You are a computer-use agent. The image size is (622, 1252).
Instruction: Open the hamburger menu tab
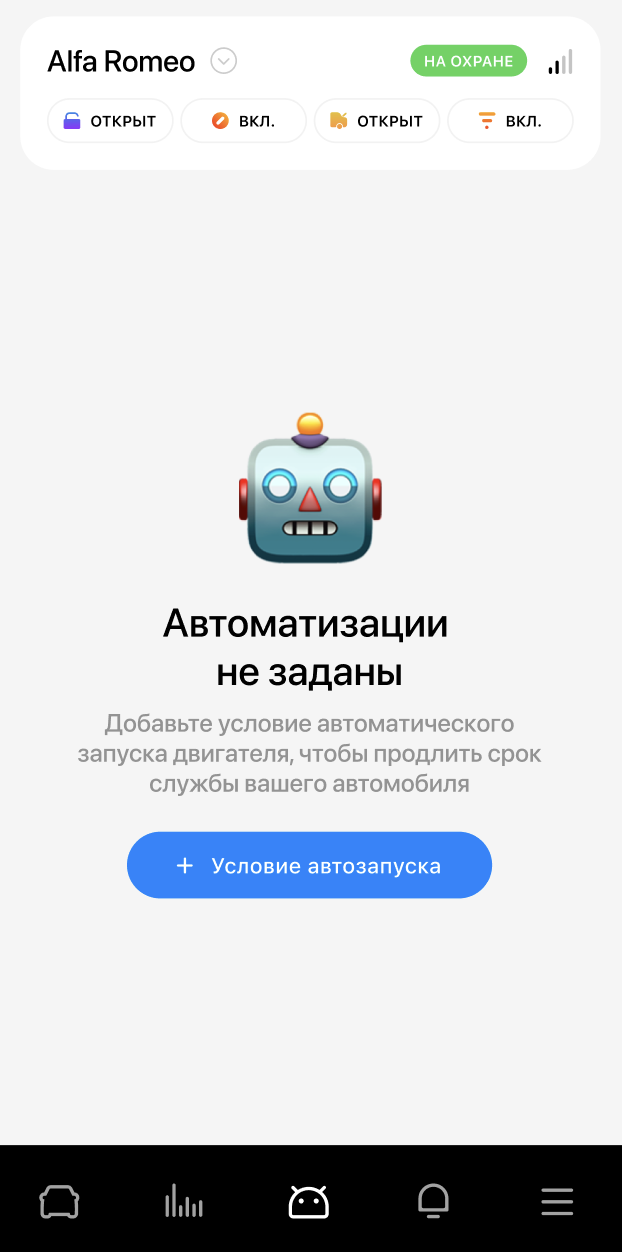(x=557, y=1200)
